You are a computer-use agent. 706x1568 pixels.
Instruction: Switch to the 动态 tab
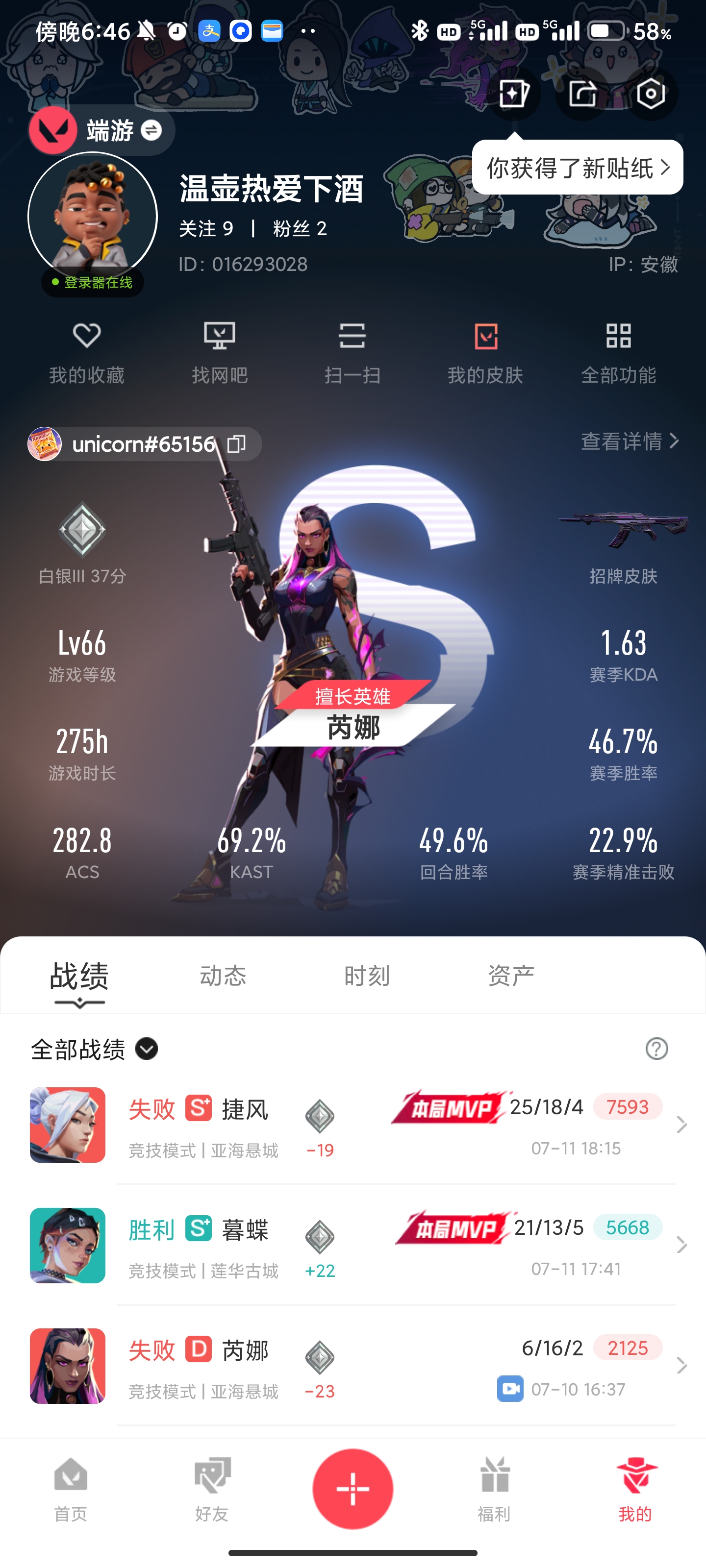pyautogui.click(x=223, y=976)
